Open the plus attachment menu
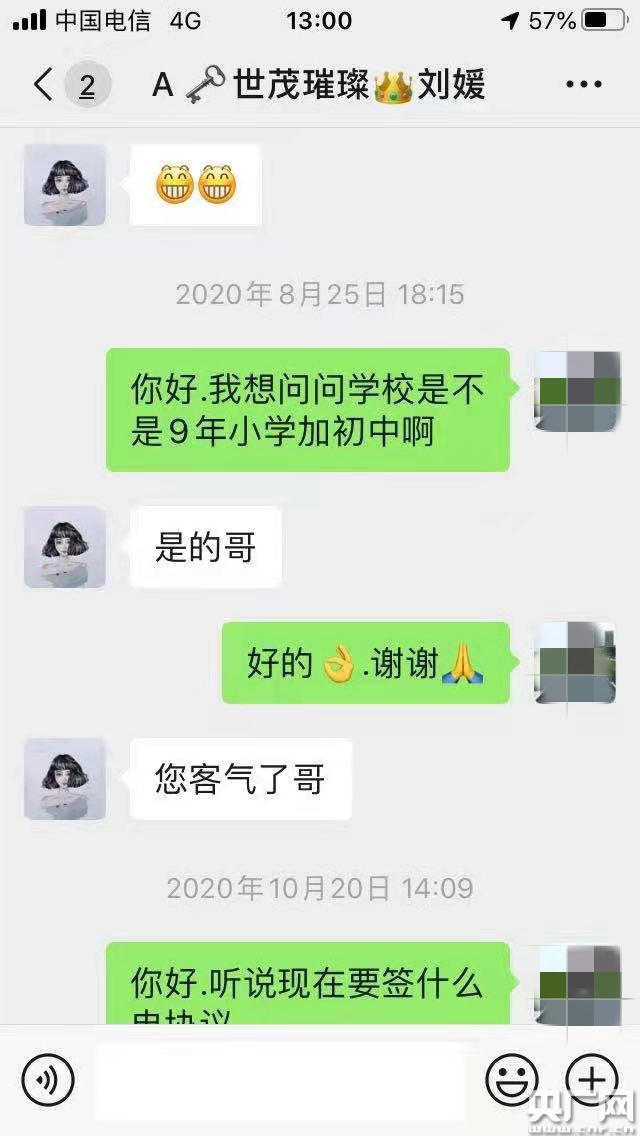The height and width of the screenshot is (1136, 640). [592, 1081]
